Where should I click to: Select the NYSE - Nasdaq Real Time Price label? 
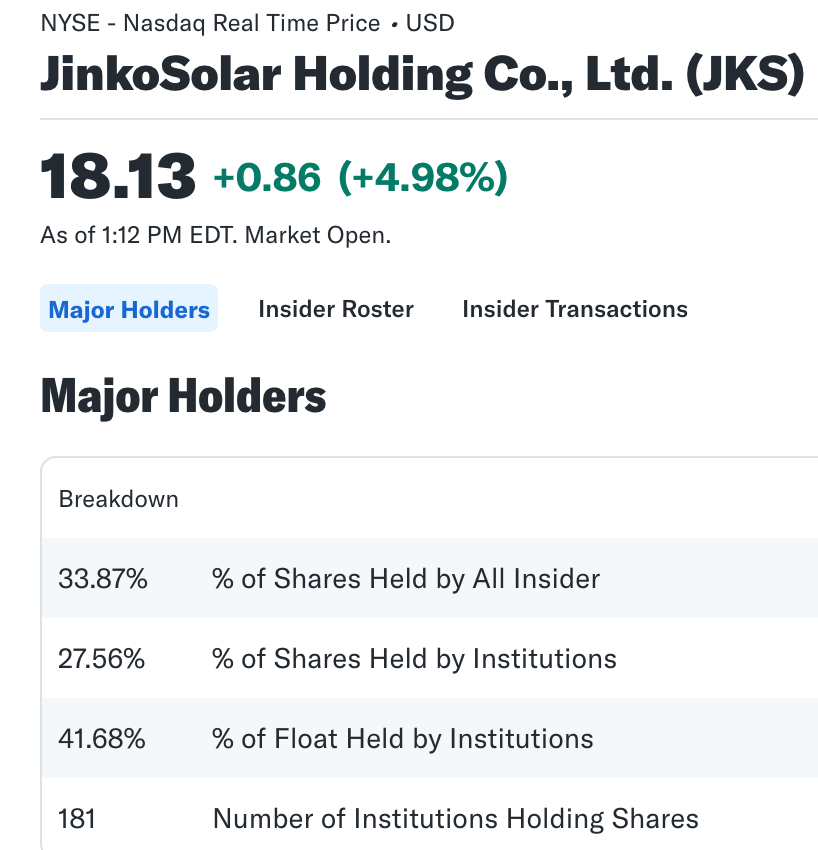pyautogui.click(x=209, y=22)
